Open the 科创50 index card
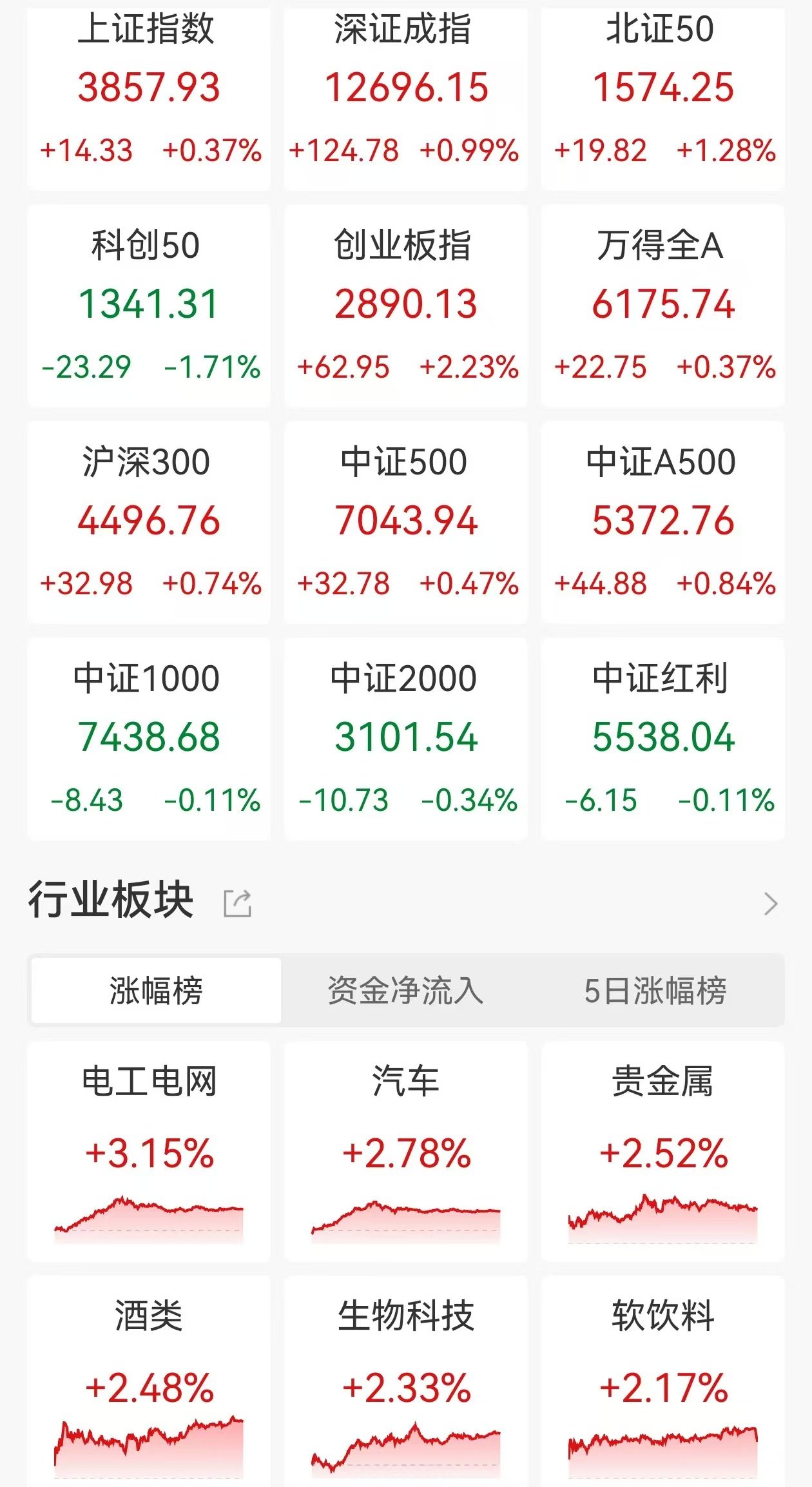This screenshot has height=1487, width=812. pos(149,306)
